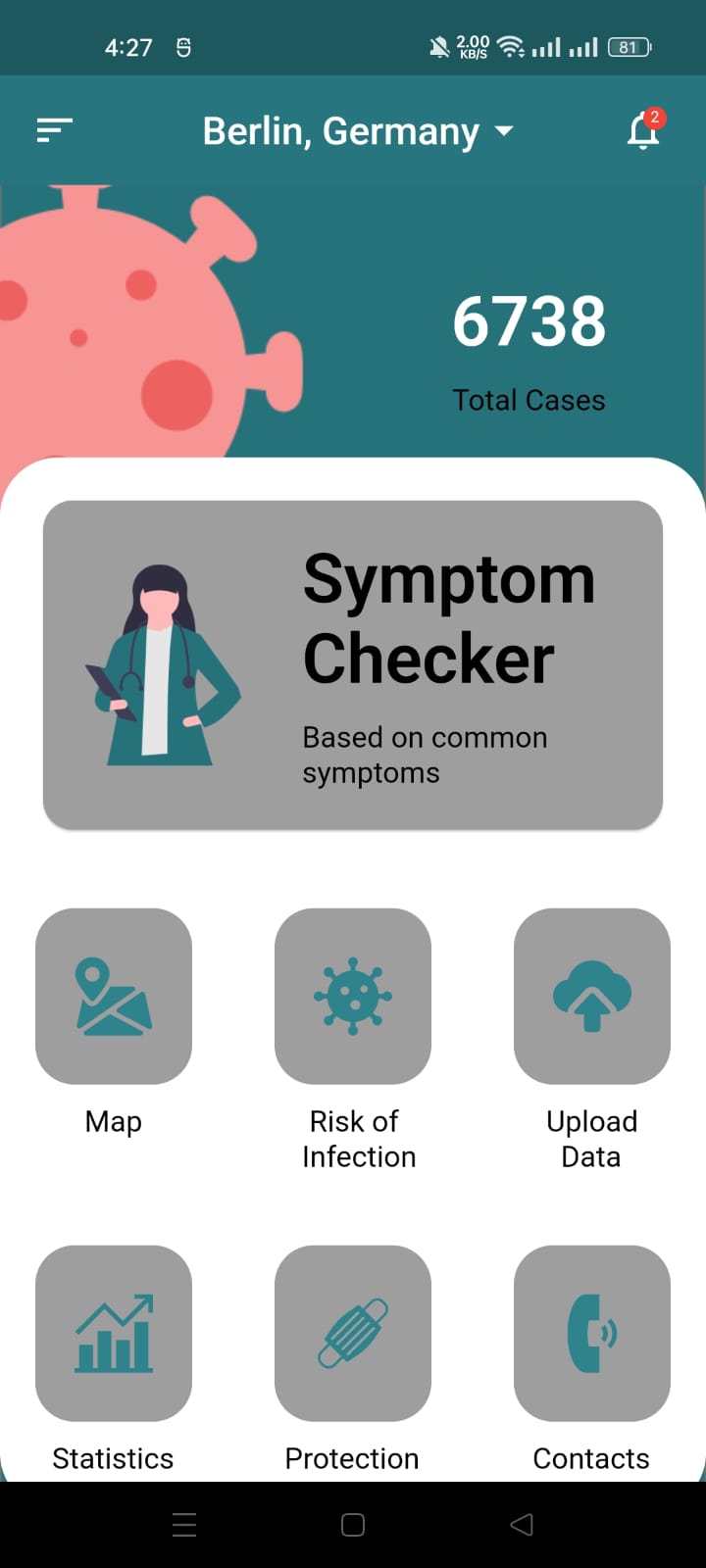The width and height of the screenshot is (706, 1568).
Task: Open the Protection tile
Action: 353,1333
